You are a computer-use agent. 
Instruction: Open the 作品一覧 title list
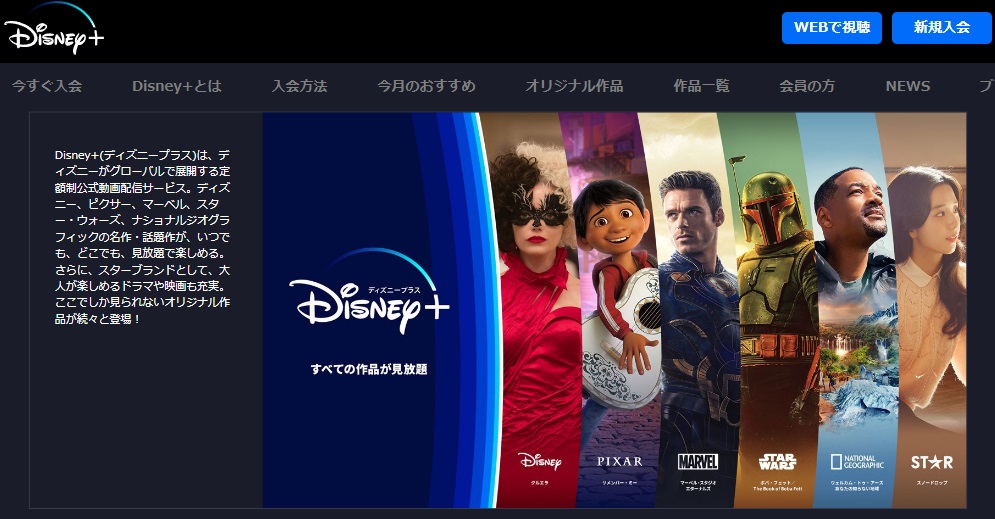[x=701, y=86]
